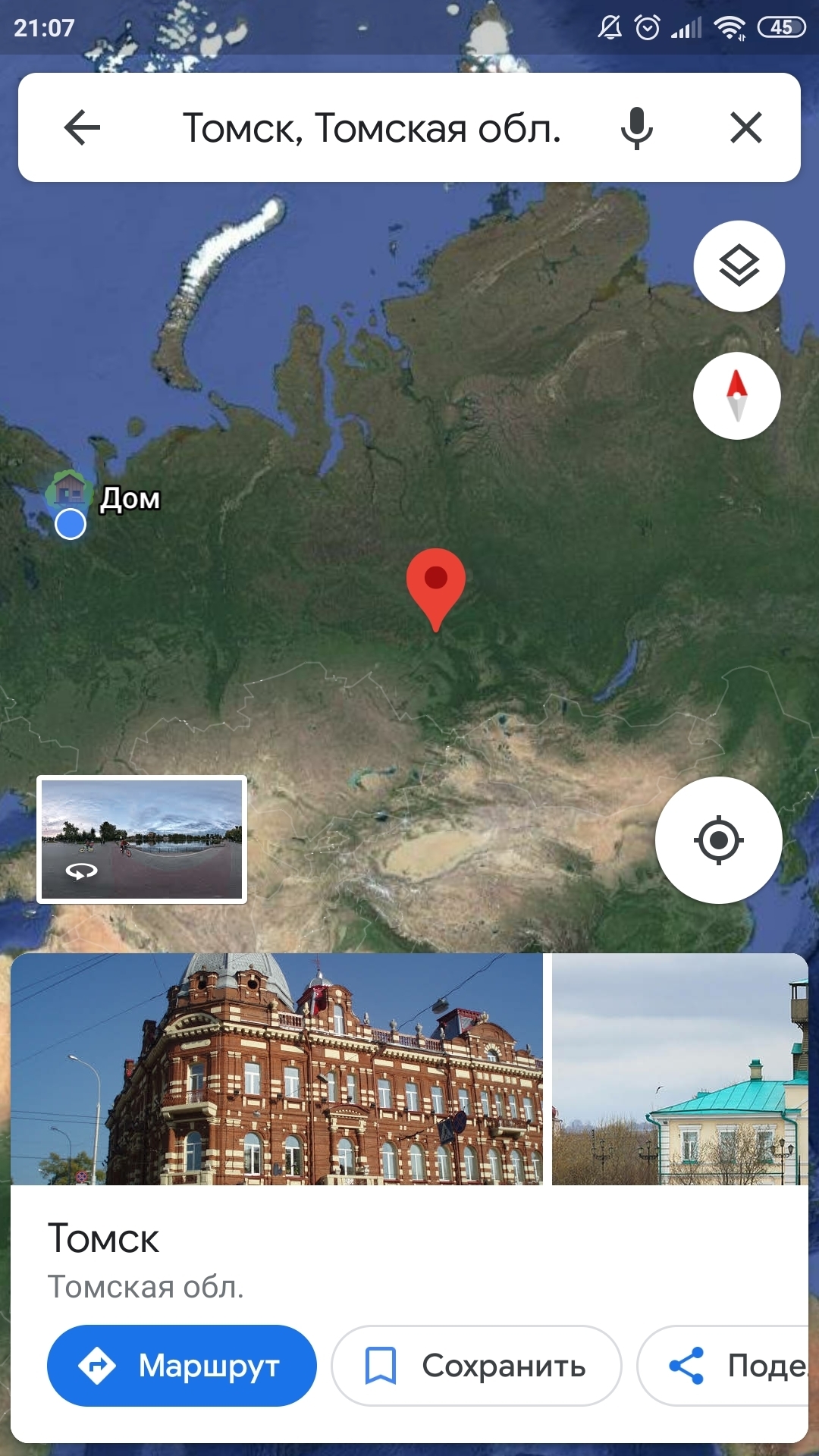Open the Дом home marker
The width and height of the screenshot is (819, 1456).
click(70, 489)
